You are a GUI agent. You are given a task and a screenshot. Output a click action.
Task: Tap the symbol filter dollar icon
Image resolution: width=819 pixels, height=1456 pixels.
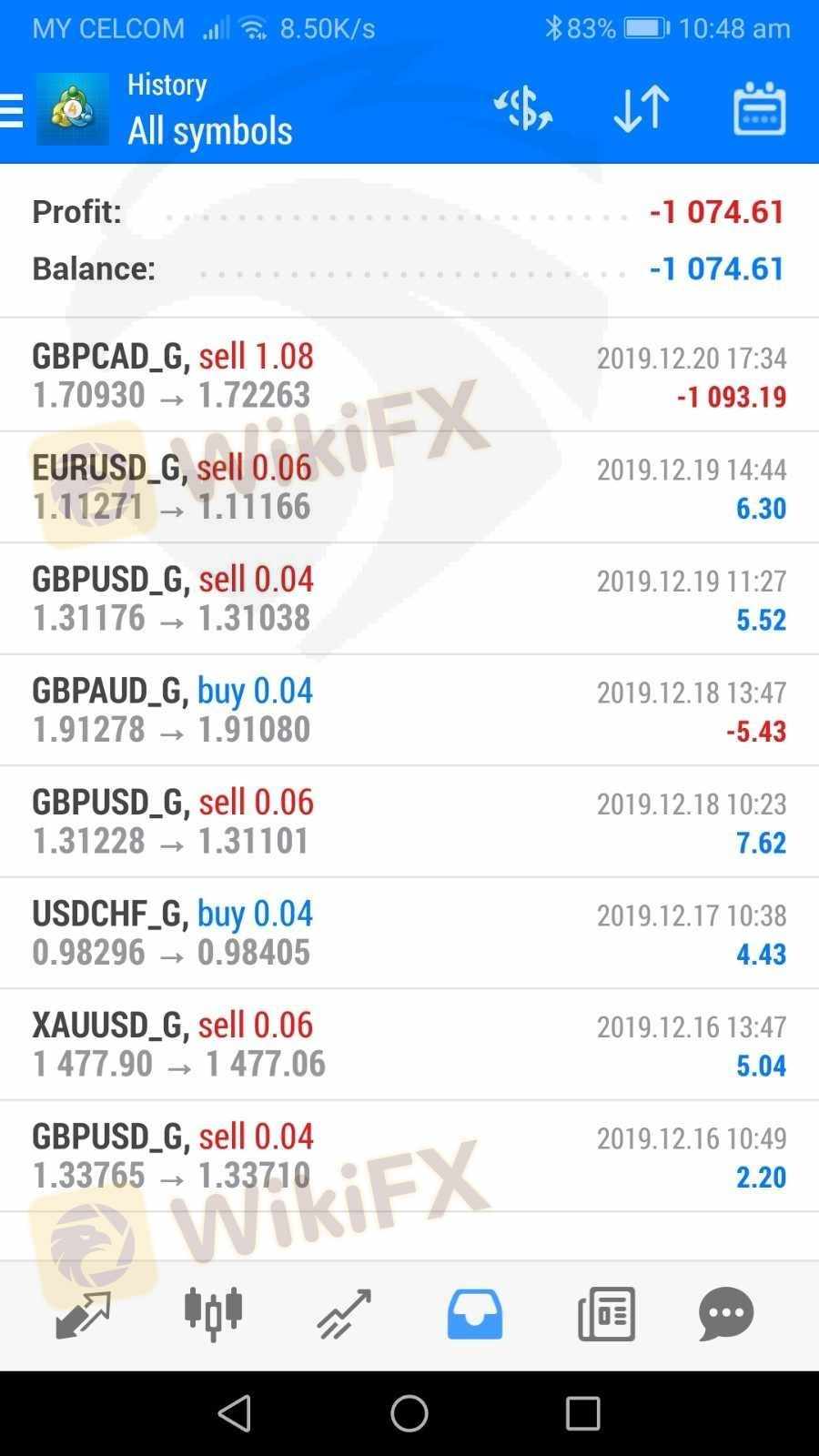(523, 109)
